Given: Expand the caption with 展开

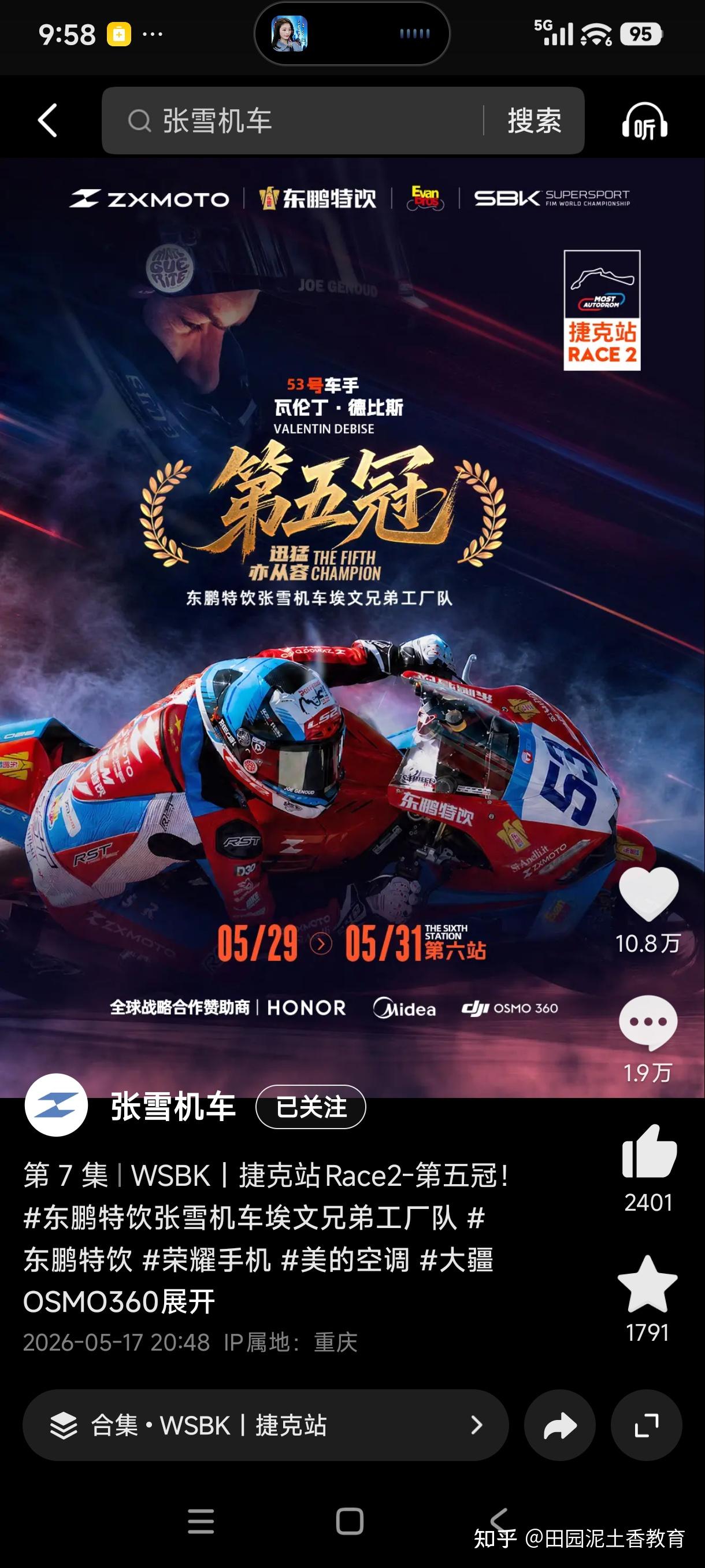Looking at the screenshot, I should pos(188,1301).
